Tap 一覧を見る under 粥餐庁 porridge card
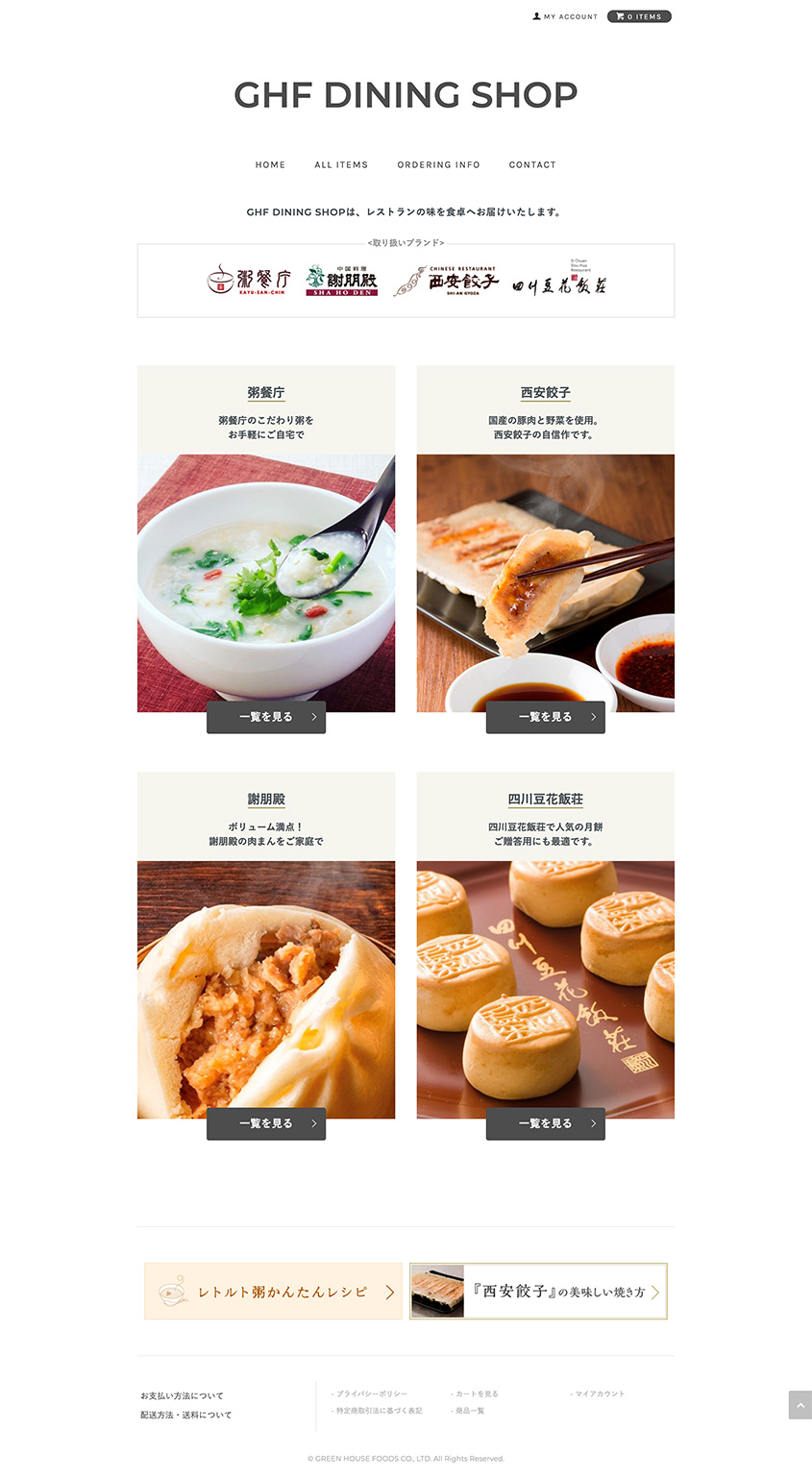812x1479 pixels. pyautogui.click(x=266, y=717)
